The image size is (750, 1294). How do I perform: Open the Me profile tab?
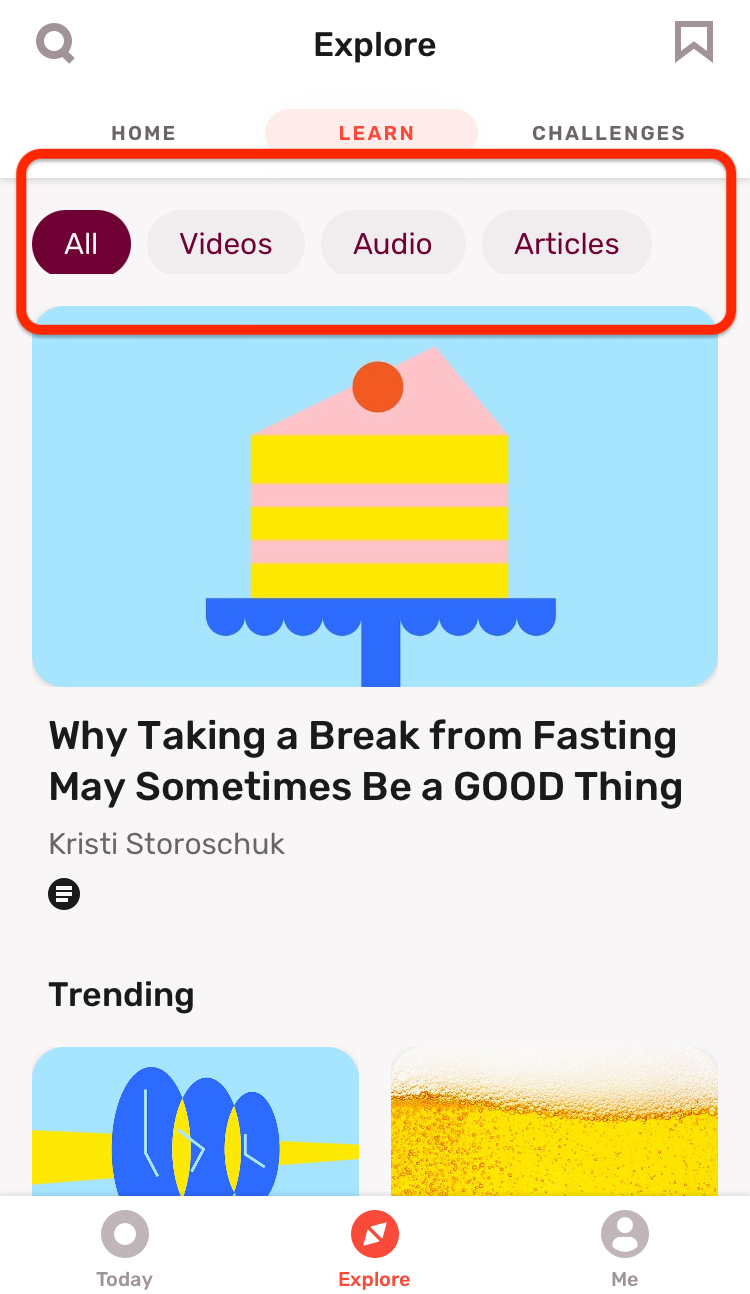[x=625, y=1249]
